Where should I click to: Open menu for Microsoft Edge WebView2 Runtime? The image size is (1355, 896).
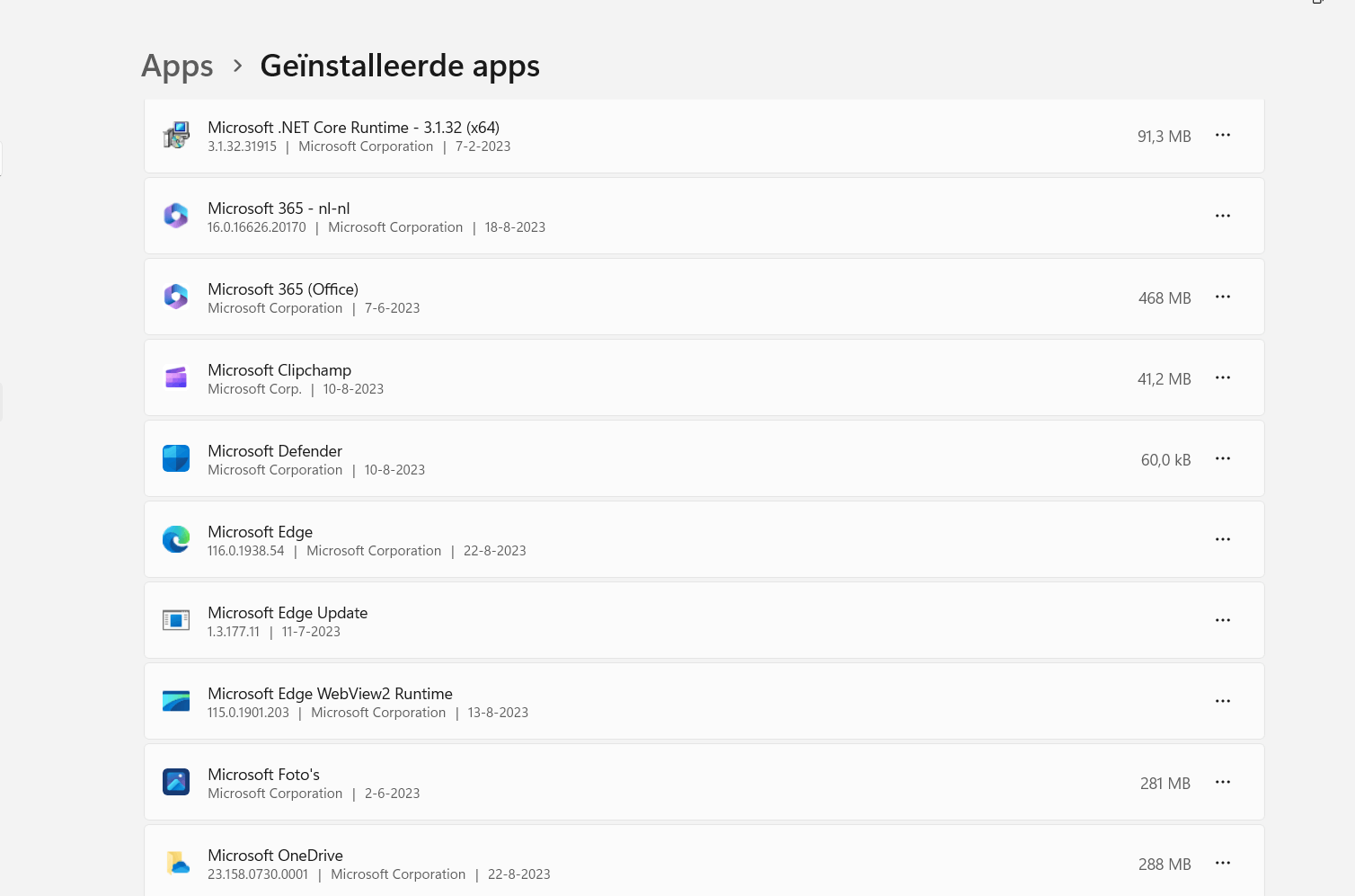click(1222, 702)
